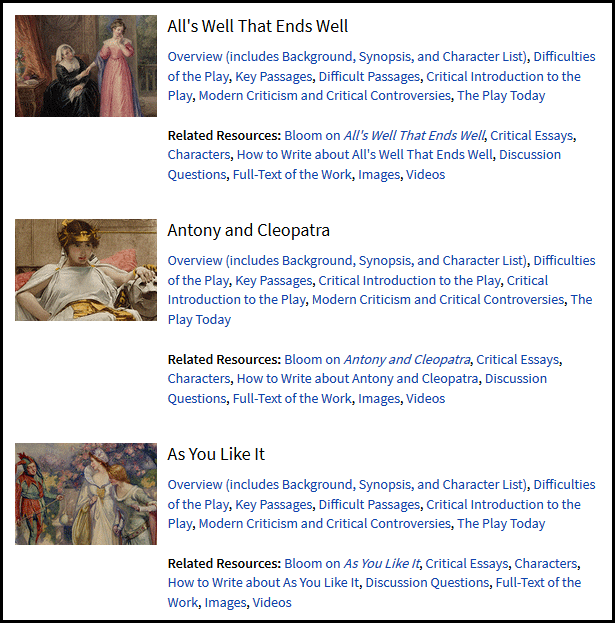Open How to Write about Antony and Cleopatra
Image resolution: width=615 pixels, height=623 pixels.
(358, 378)
